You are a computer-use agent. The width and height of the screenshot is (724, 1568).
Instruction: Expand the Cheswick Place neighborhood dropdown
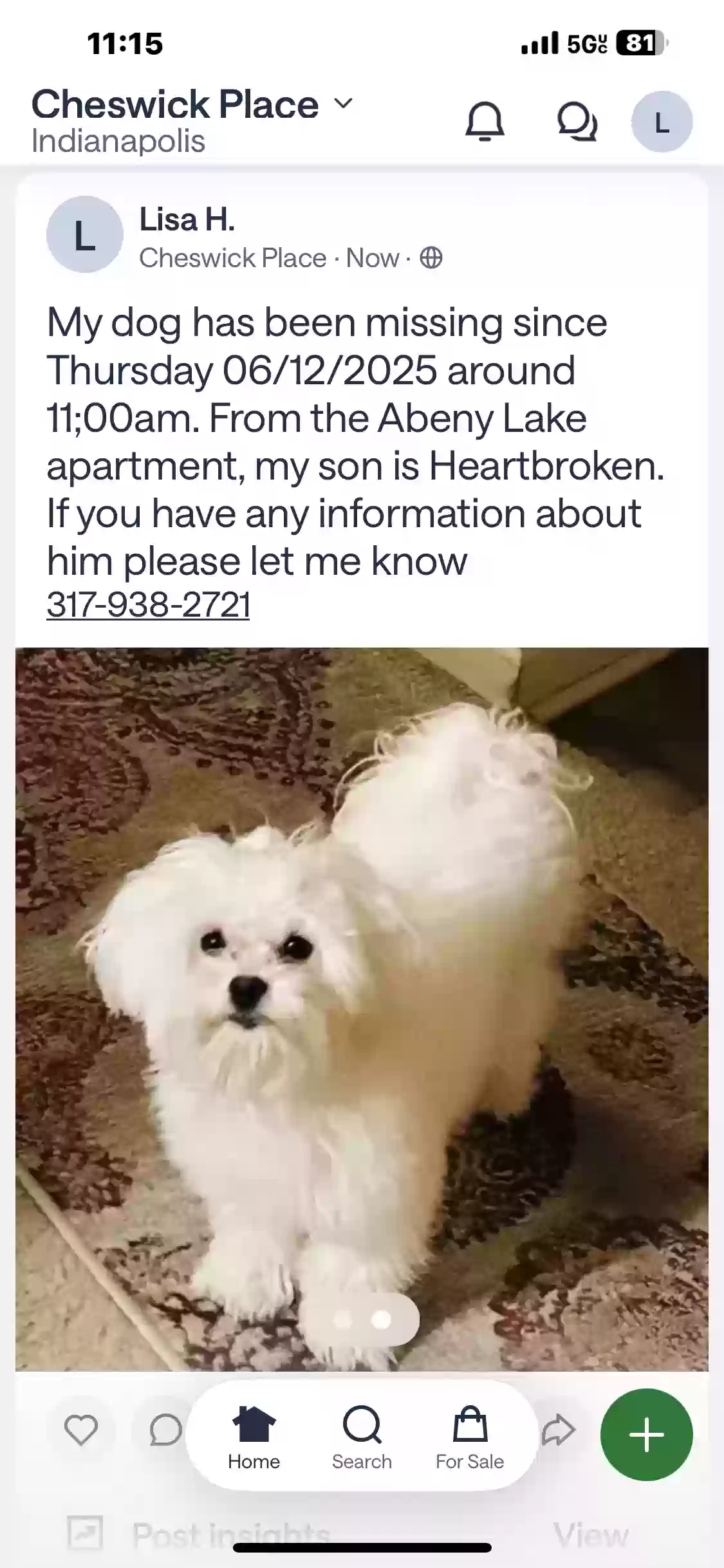click(x=344, y=103)
